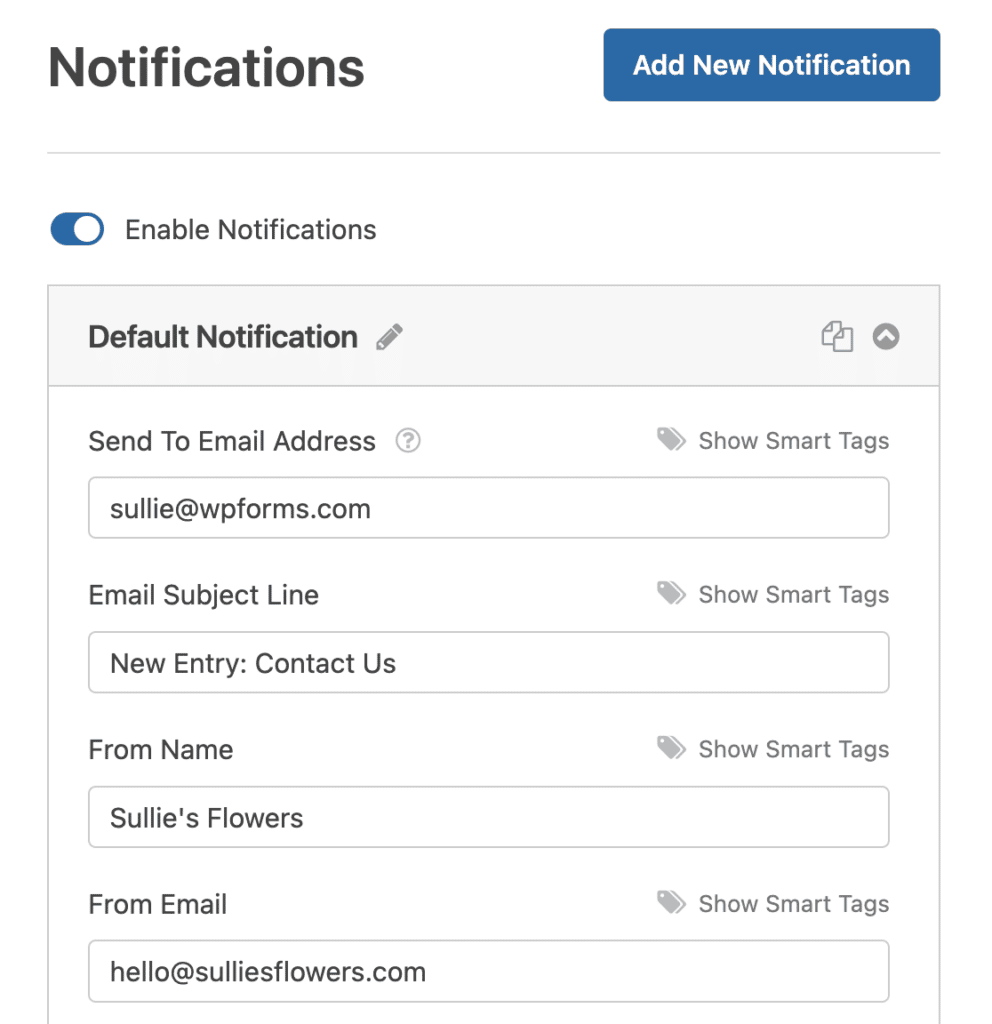The height and width of the screenshot is (1024, 992).
Task: Open the help tooltip next to Send To Email Address
Action: 407,440
